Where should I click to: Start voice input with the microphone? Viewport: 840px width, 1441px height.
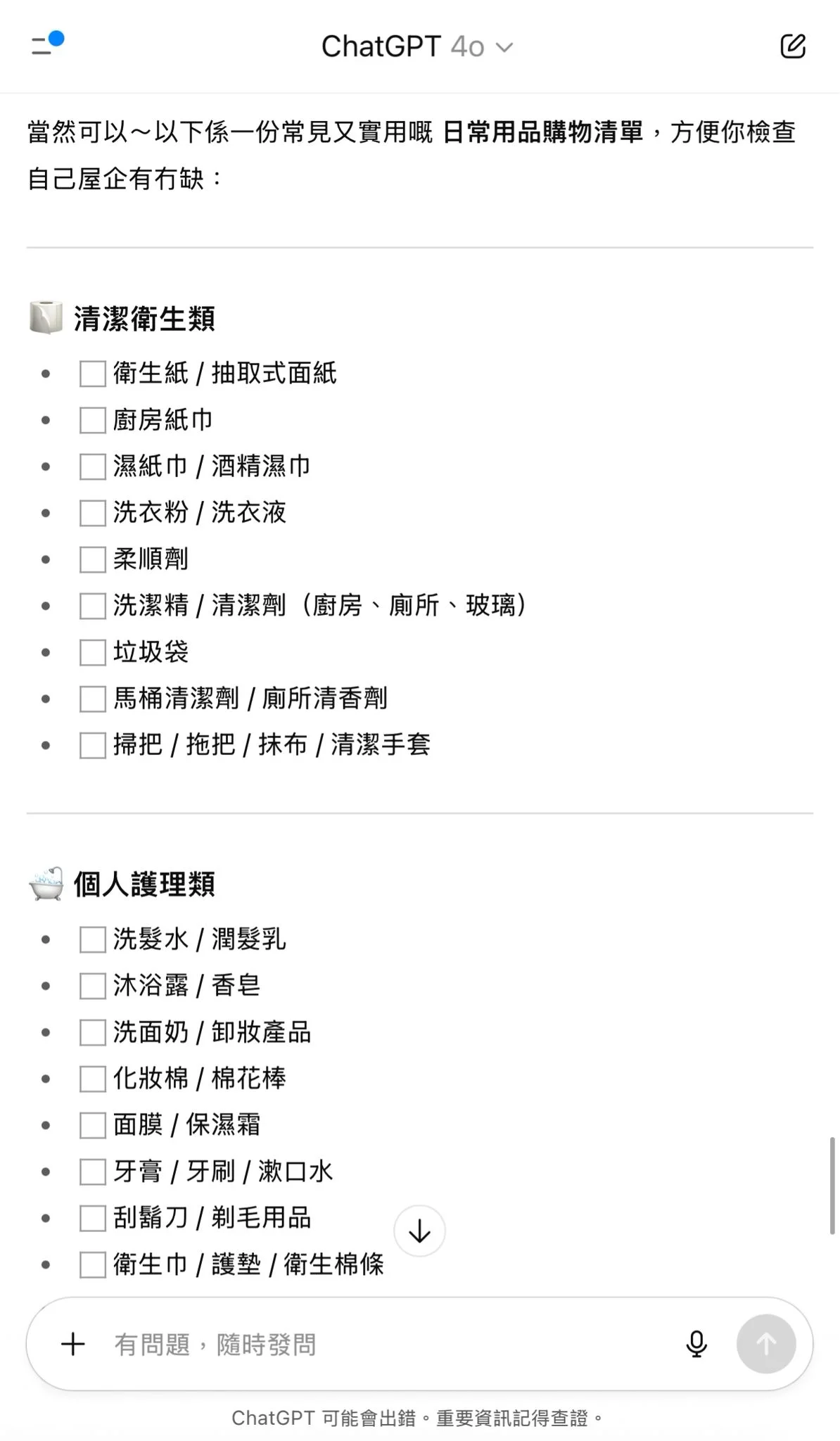pyautogui.click(x=696, y=1344)
